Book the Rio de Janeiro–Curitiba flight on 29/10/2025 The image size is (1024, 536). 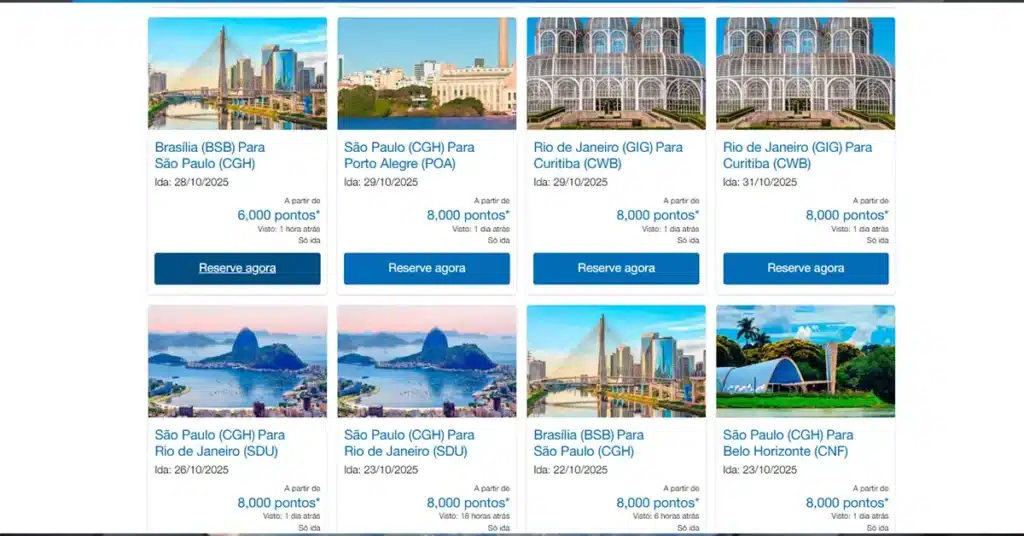pyautogui.click(x=616, y=268)
